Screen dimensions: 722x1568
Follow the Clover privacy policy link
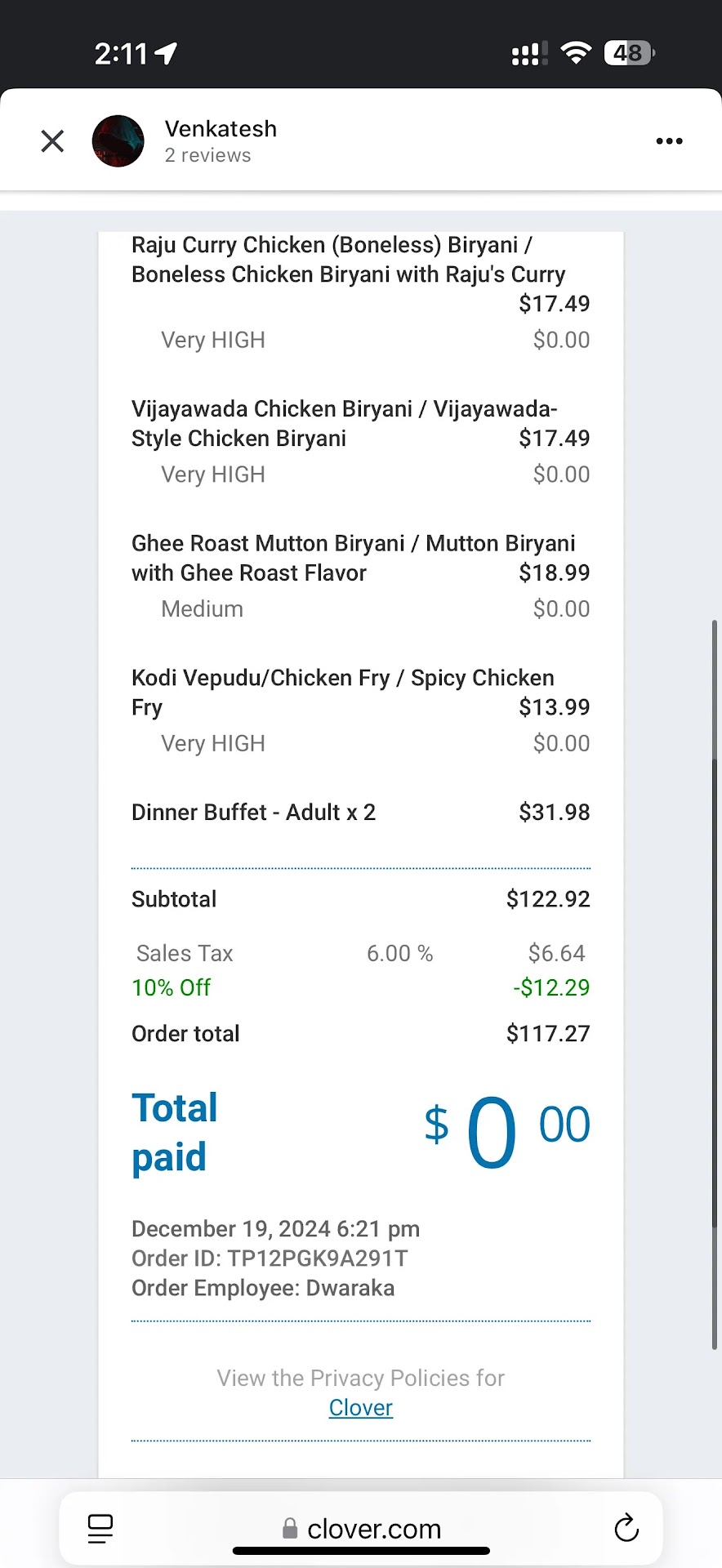pyautogui.click(x=360, y=1407)
